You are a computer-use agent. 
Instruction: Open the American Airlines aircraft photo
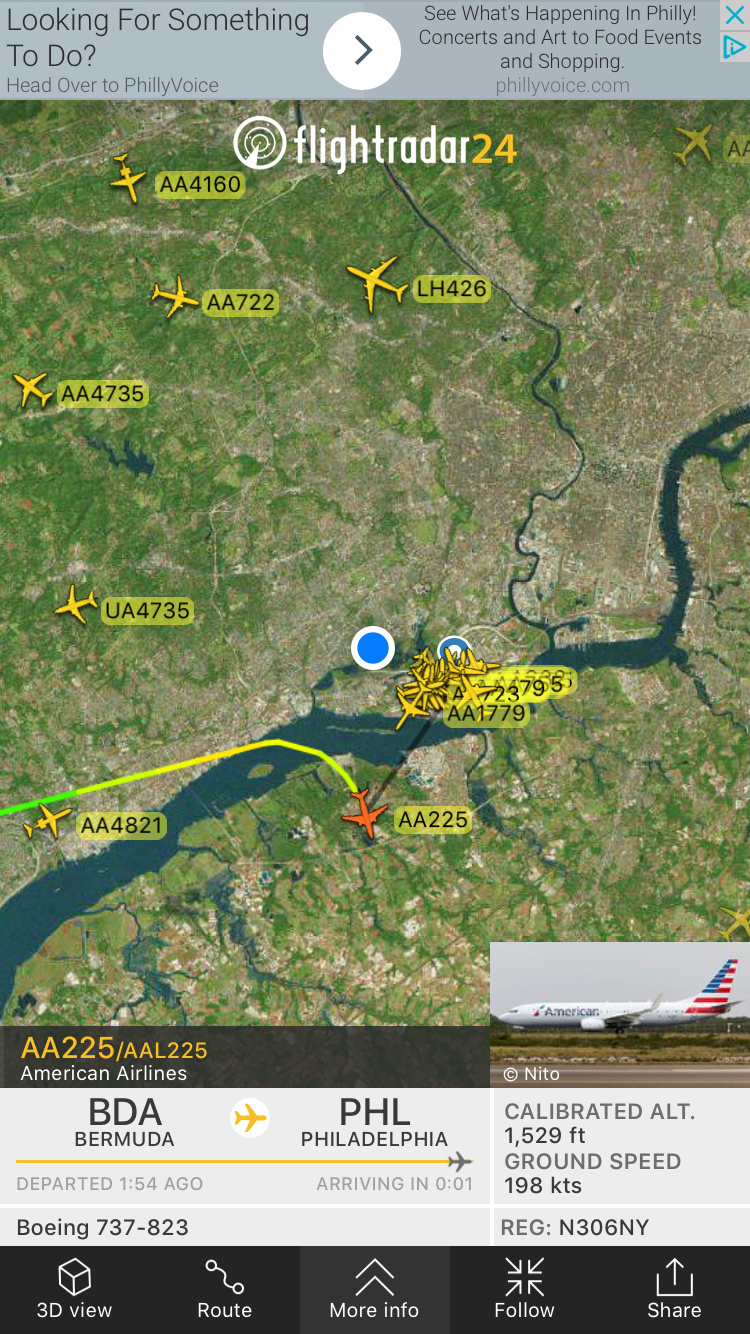pyautogui.click(x=620, y=1013)
